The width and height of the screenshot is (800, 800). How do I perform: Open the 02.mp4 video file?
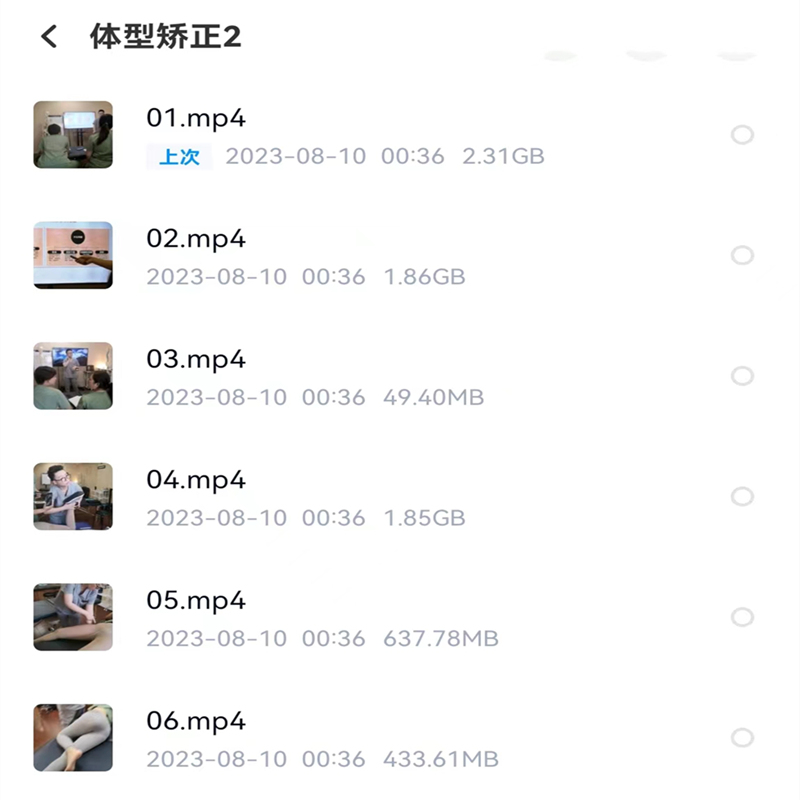pos(196,239)
